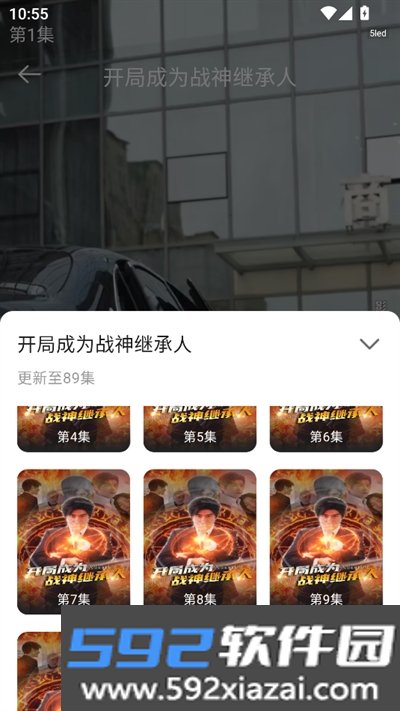Go back using the top-left arrow
The height and width of the screenshot is (711, 400).
point(29,74)
